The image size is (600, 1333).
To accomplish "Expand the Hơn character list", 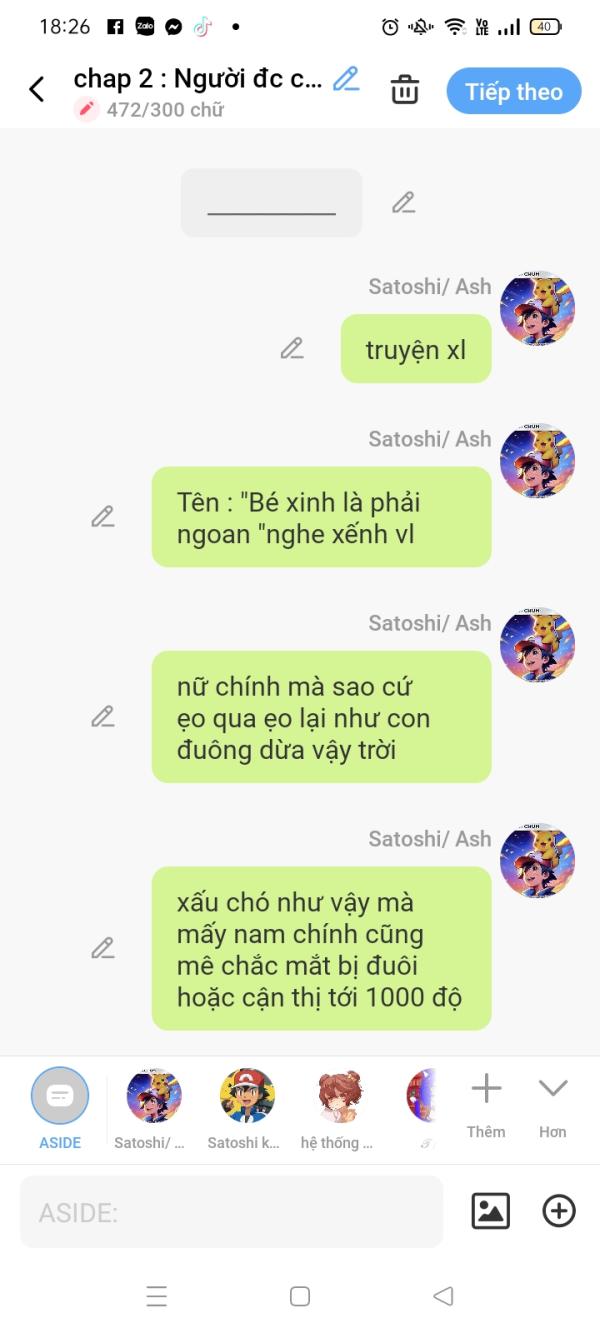I will click(553, 1105).
